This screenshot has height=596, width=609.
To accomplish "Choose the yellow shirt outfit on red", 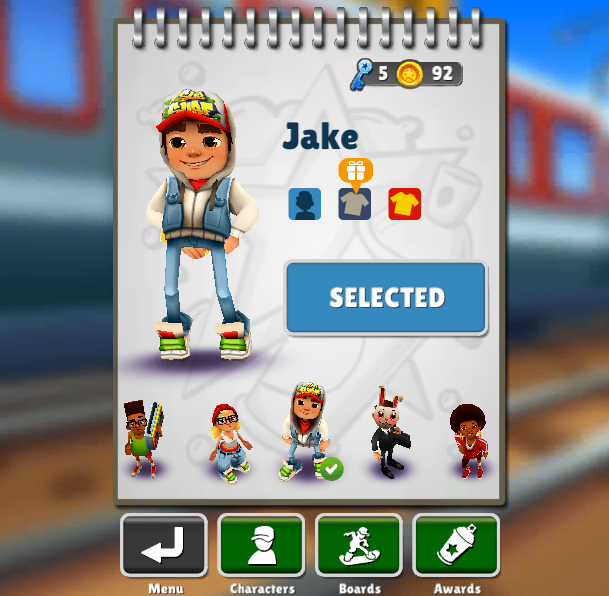I will click(x=404, y=204).
